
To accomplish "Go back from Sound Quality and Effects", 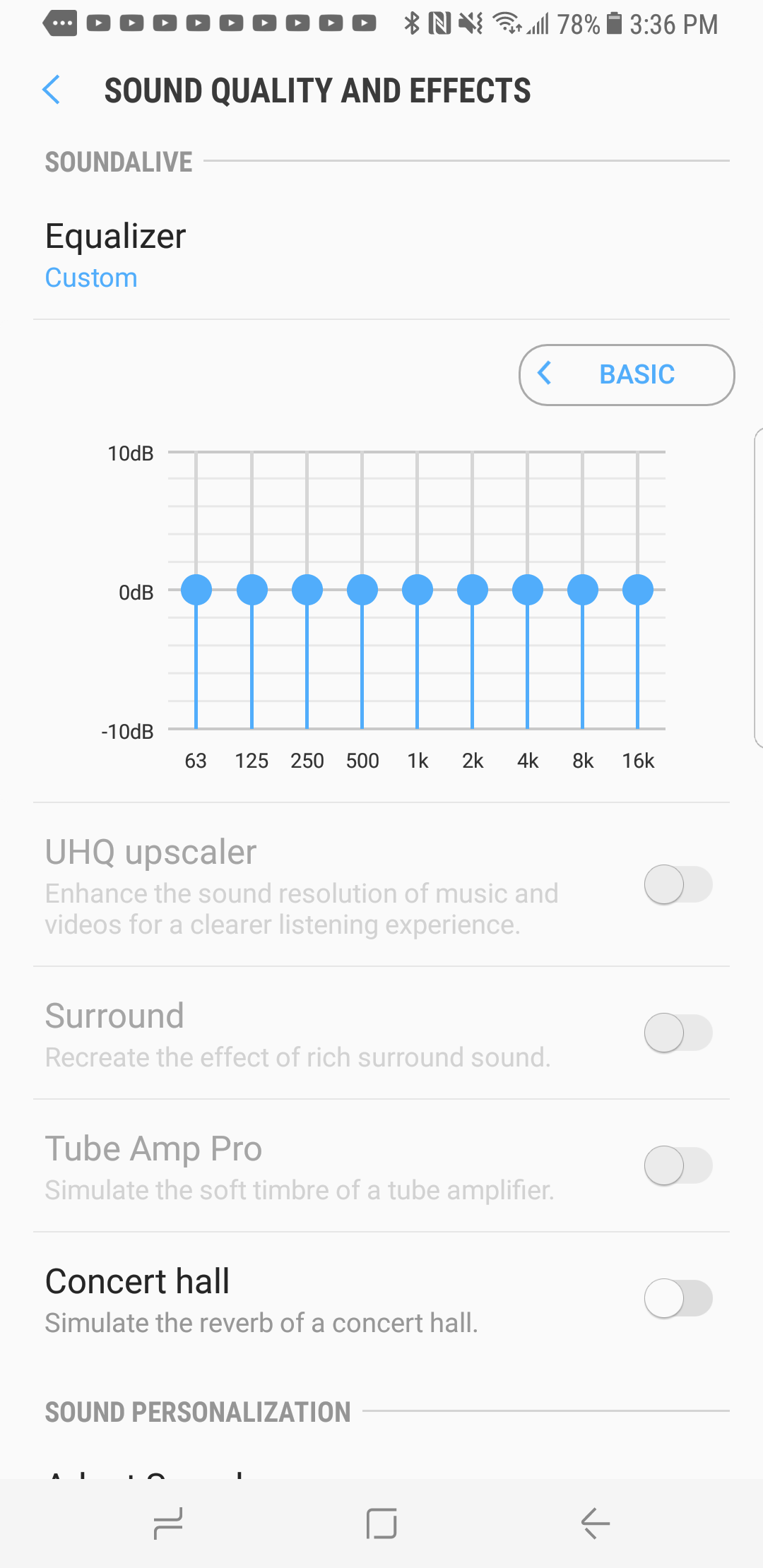I will click(52, 90).
